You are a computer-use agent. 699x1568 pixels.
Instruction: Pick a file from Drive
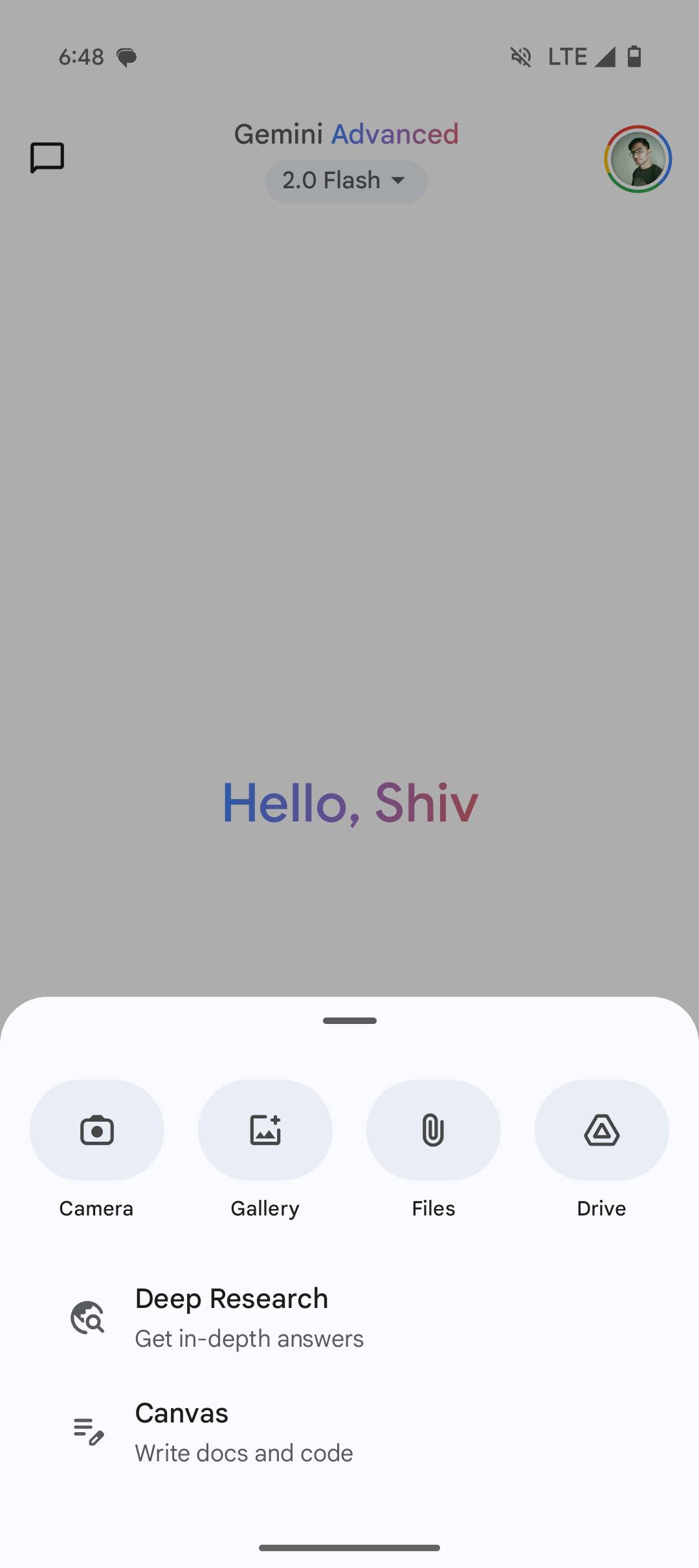[602, 1130]
